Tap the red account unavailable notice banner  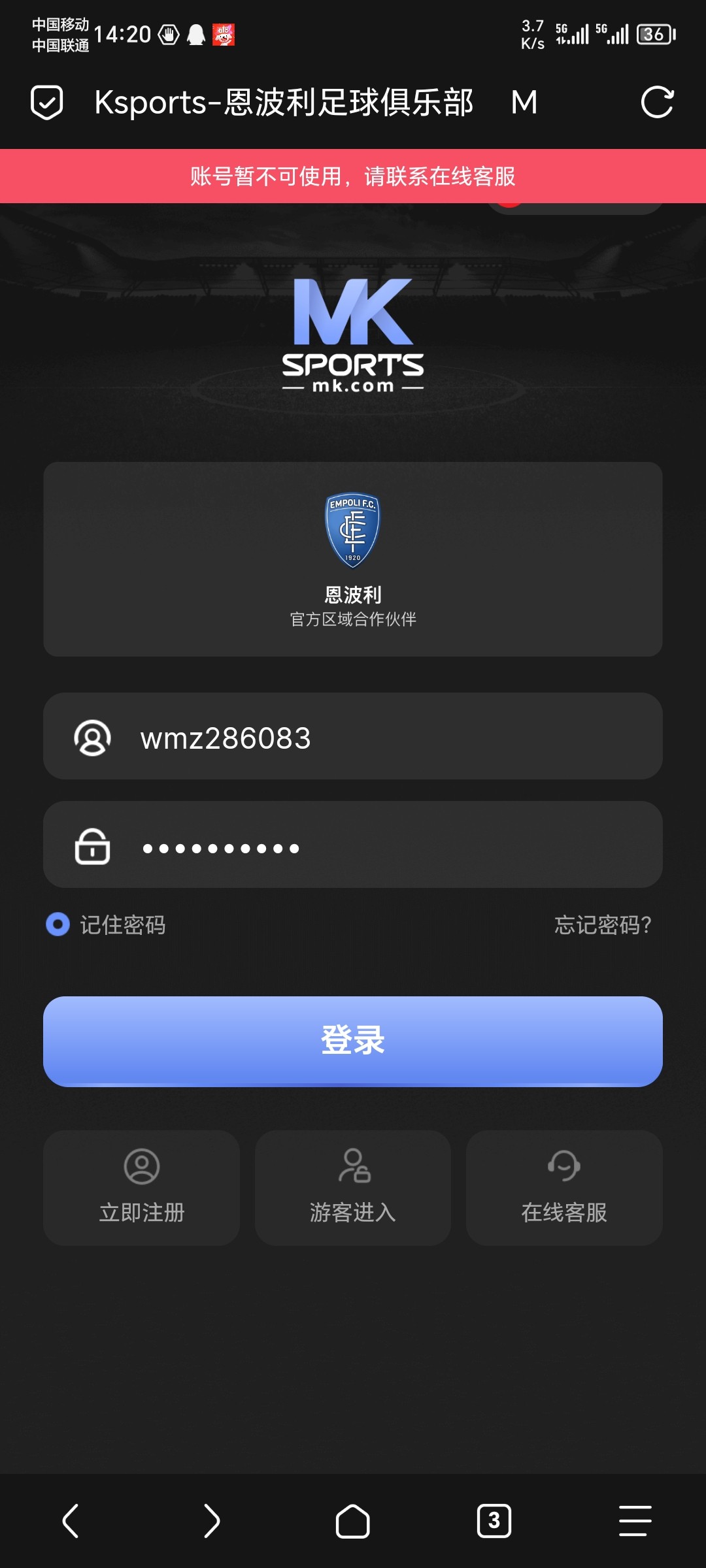pyautogui.click(x=353, y=175)
